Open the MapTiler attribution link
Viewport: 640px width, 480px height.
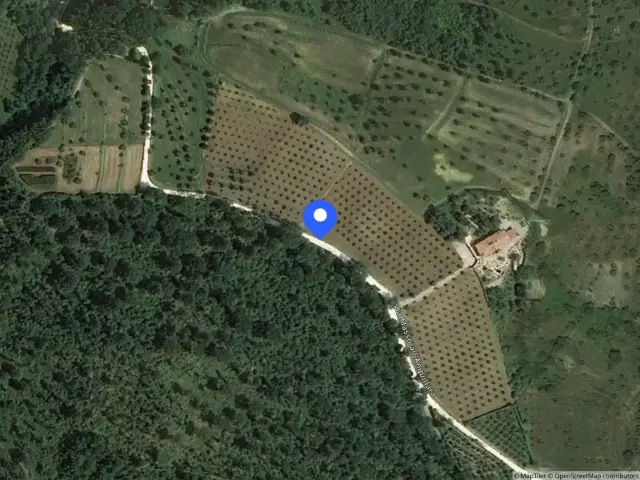530,476
